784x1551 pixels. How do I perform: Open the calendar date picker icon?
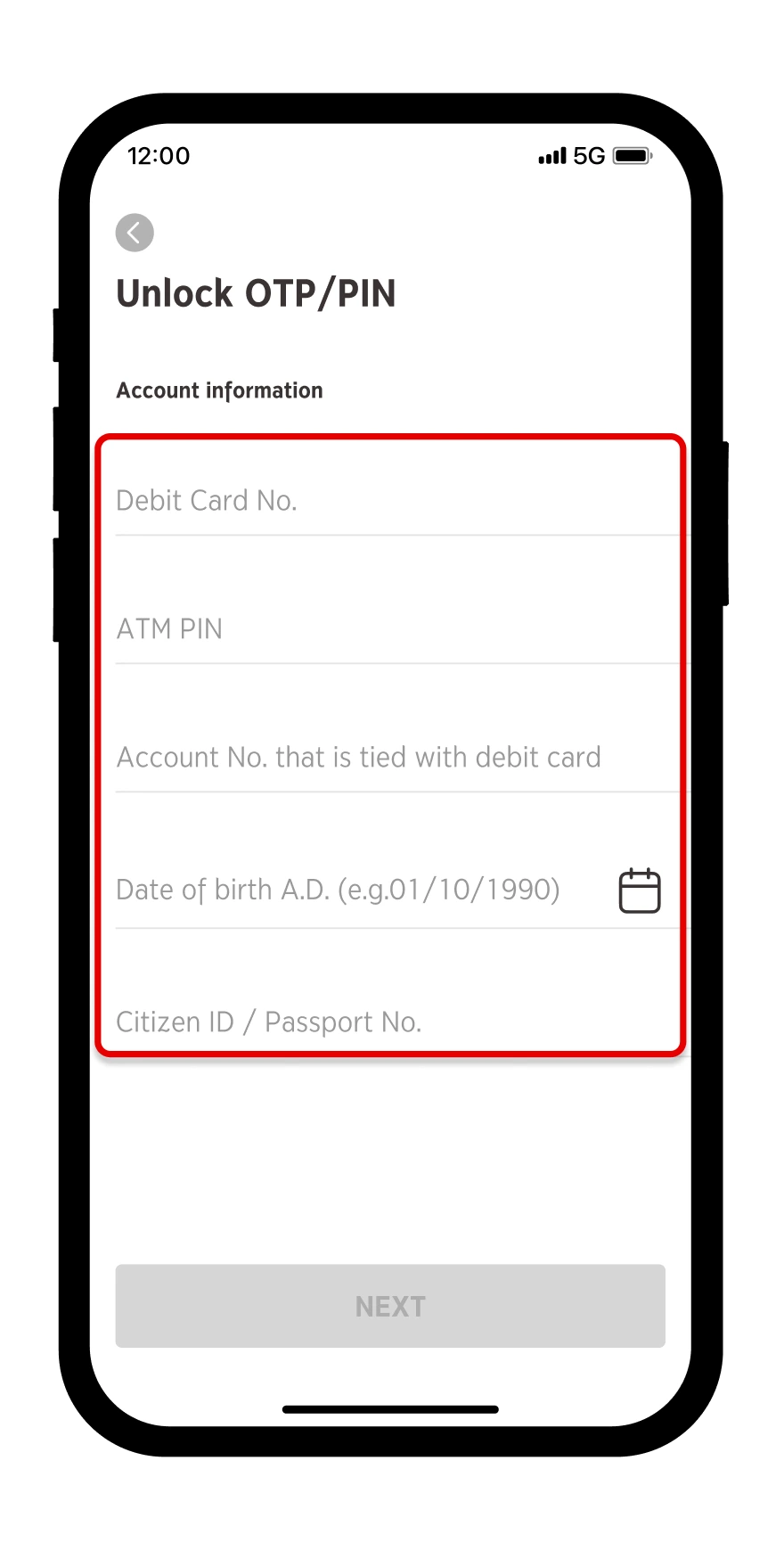point(640,890)
